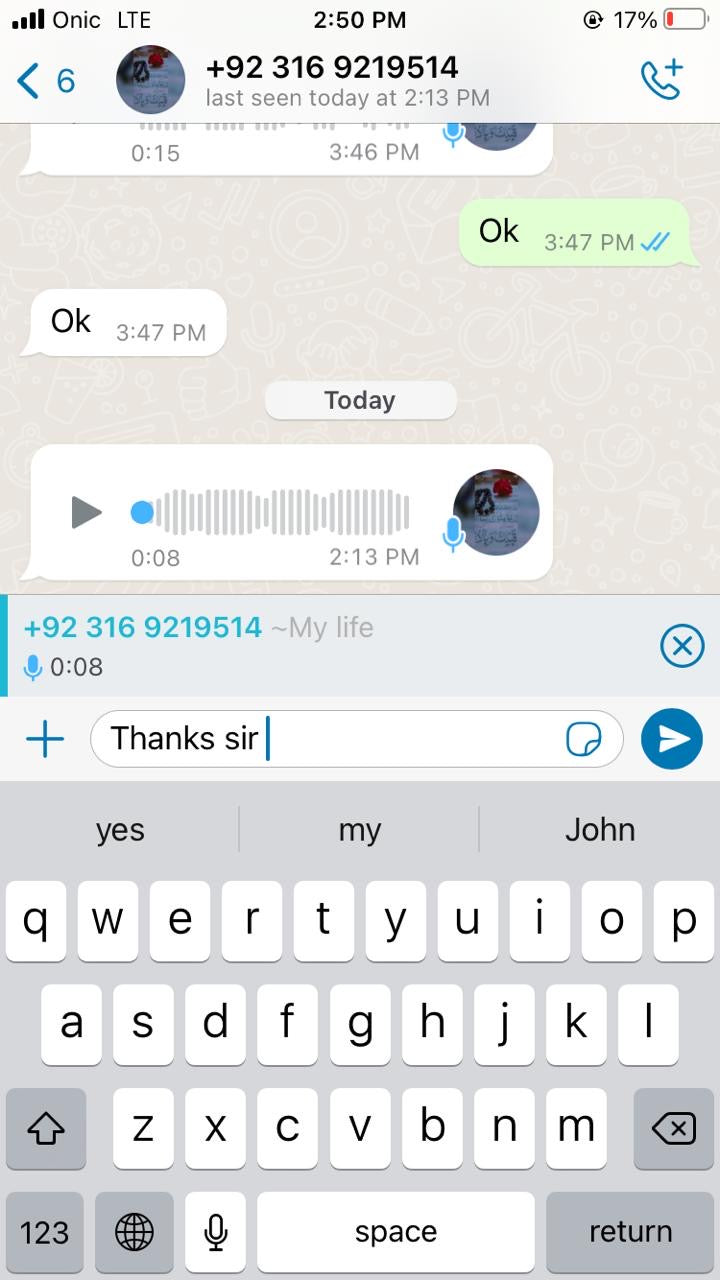Enable shift on the keyboard

tap(46, 1129)
